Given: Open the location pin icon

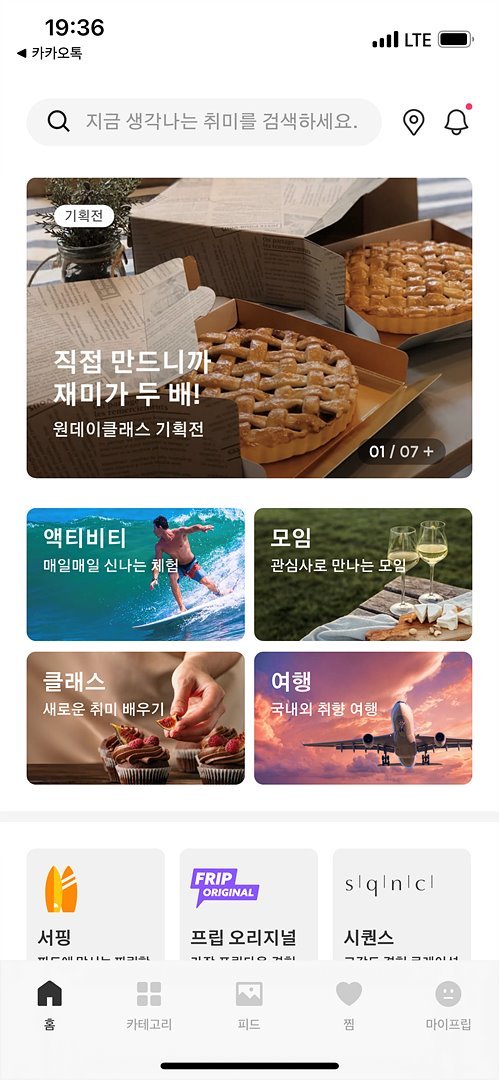Looking at the screenshot, I should coord(414,123).
